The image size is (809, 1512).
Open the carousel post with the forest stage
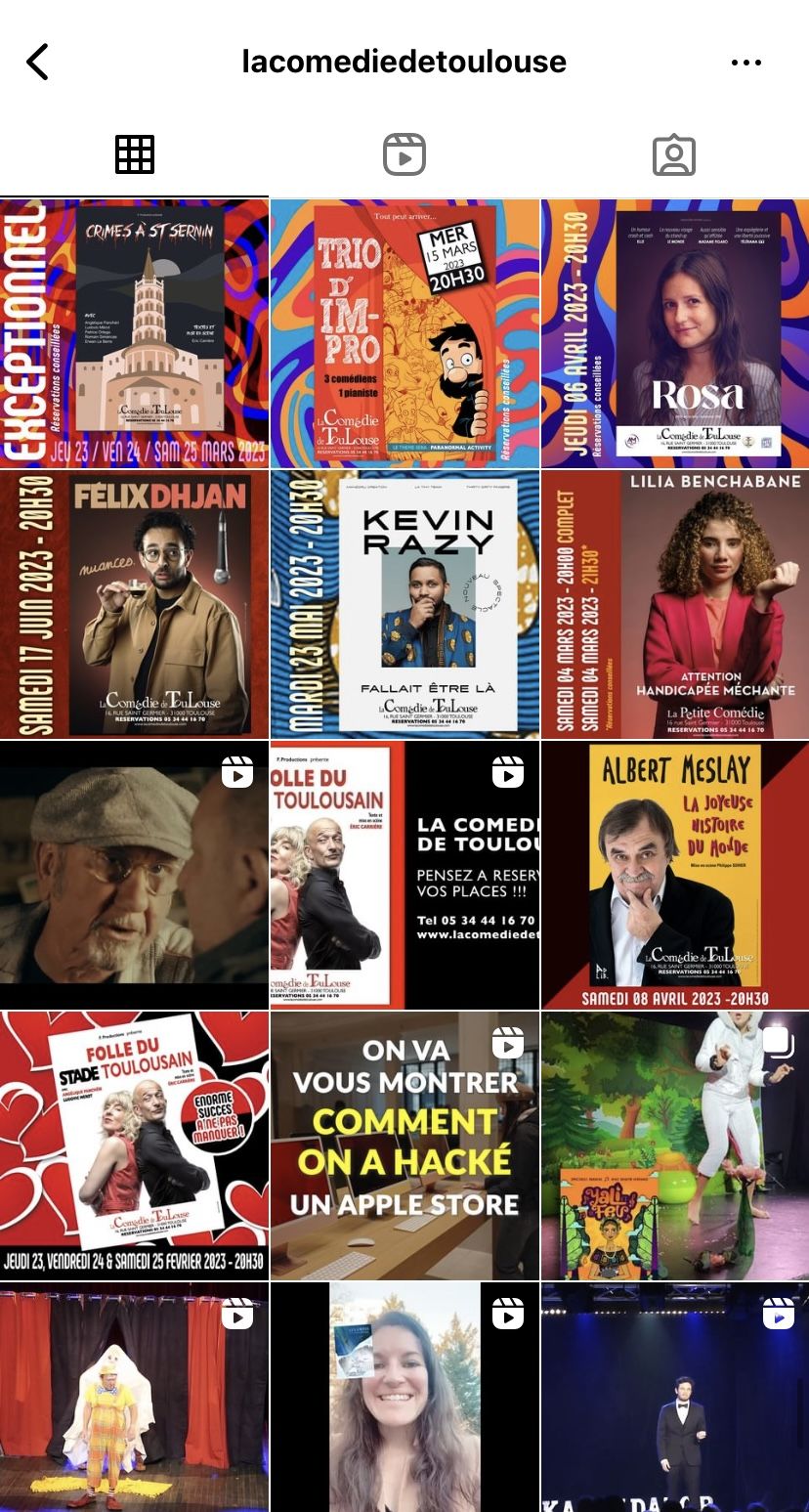[x=675, y=1145]
